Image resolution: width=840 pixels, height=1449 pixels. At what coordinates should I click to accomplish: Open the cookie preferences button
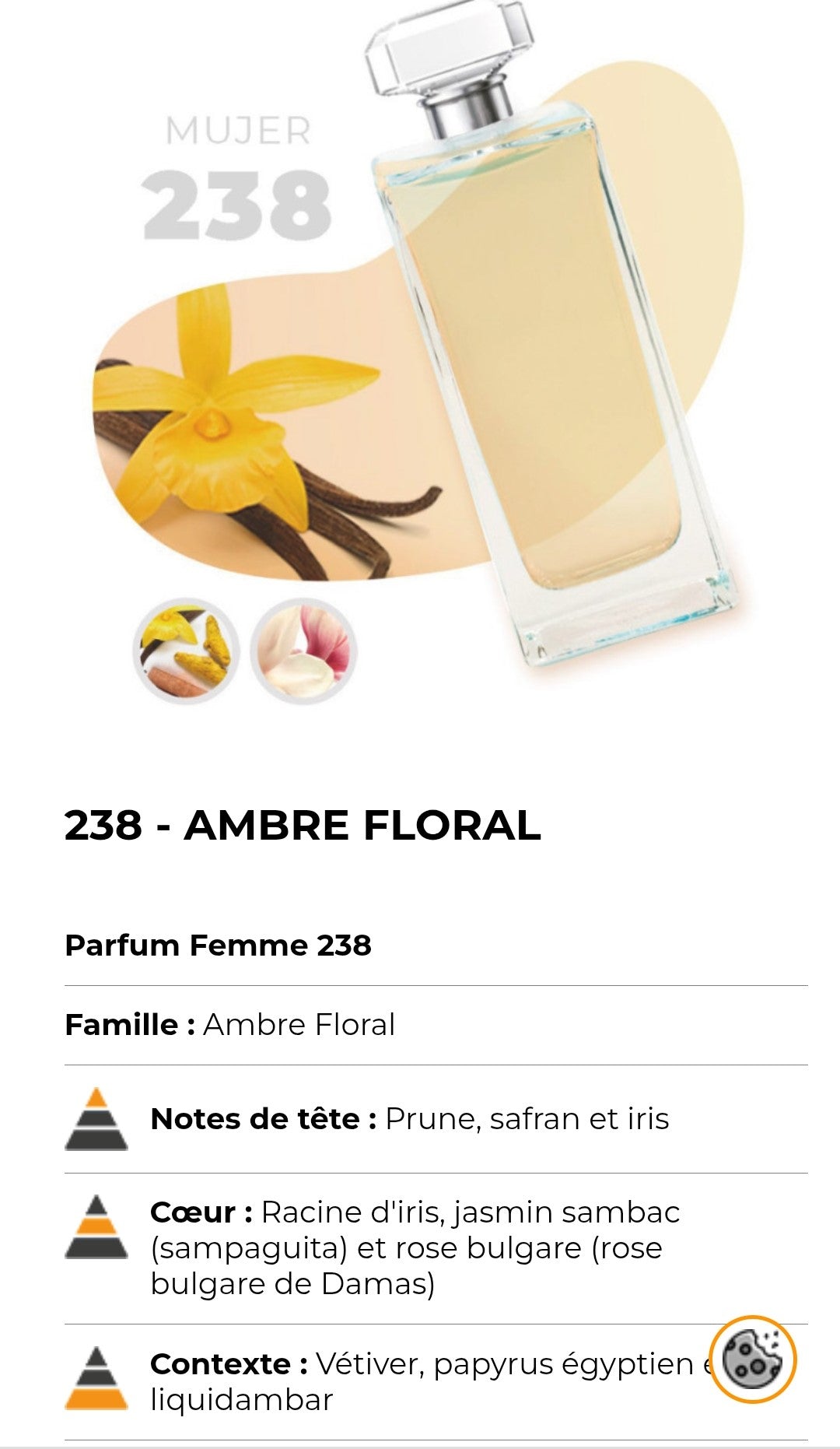pos(753,1360)
